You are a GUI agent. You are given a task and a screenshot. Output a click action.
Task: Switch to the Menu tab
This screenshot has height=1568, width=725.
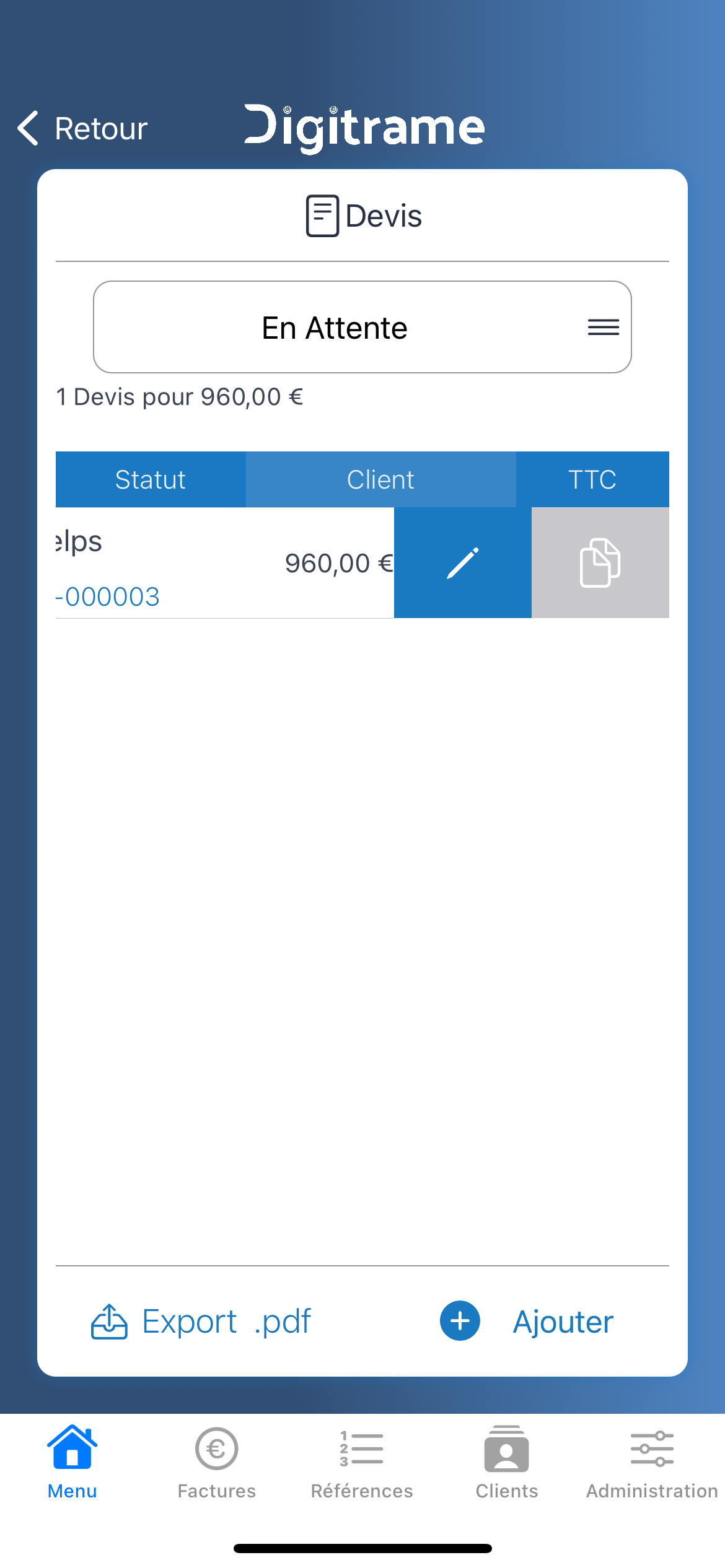72,1463
